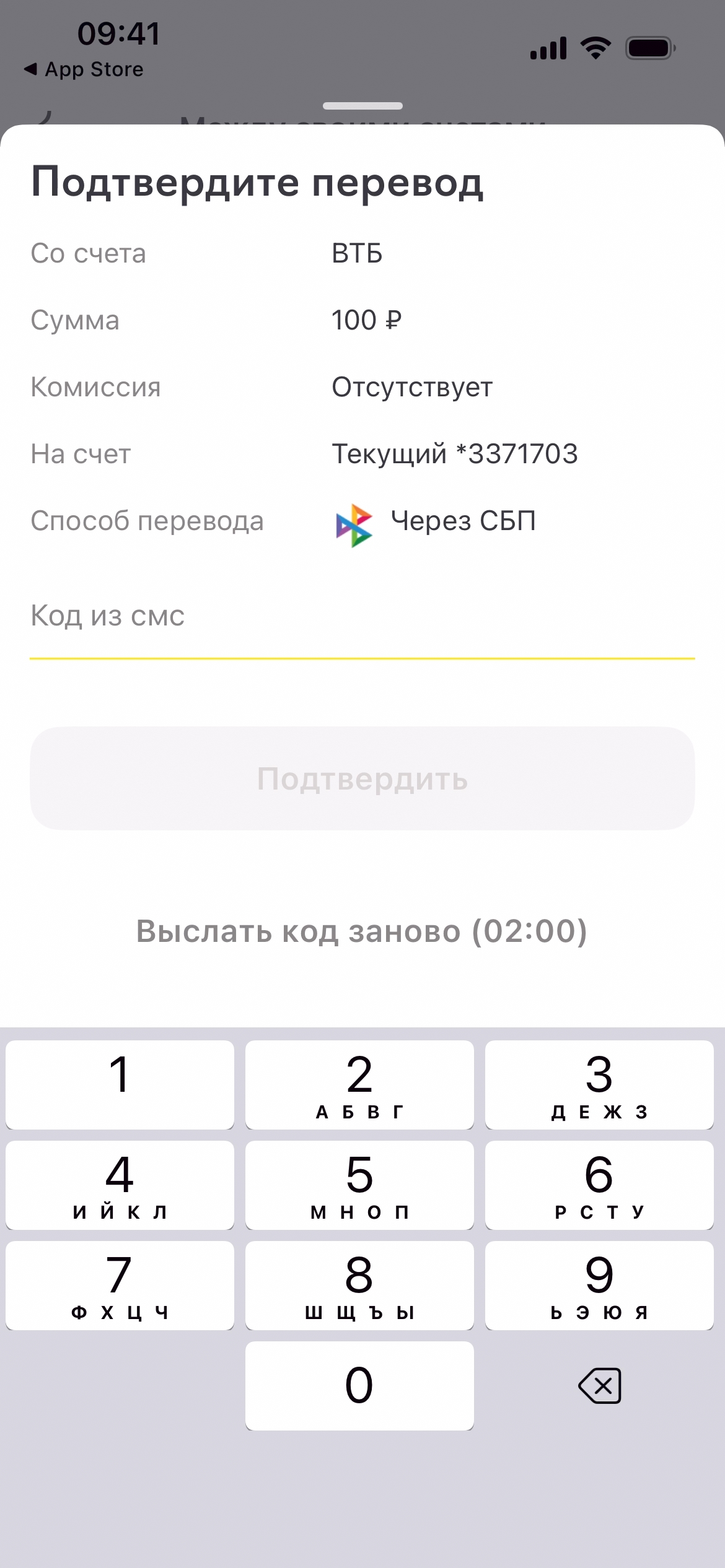Delete last digit with backspace key

(599, 1385)
